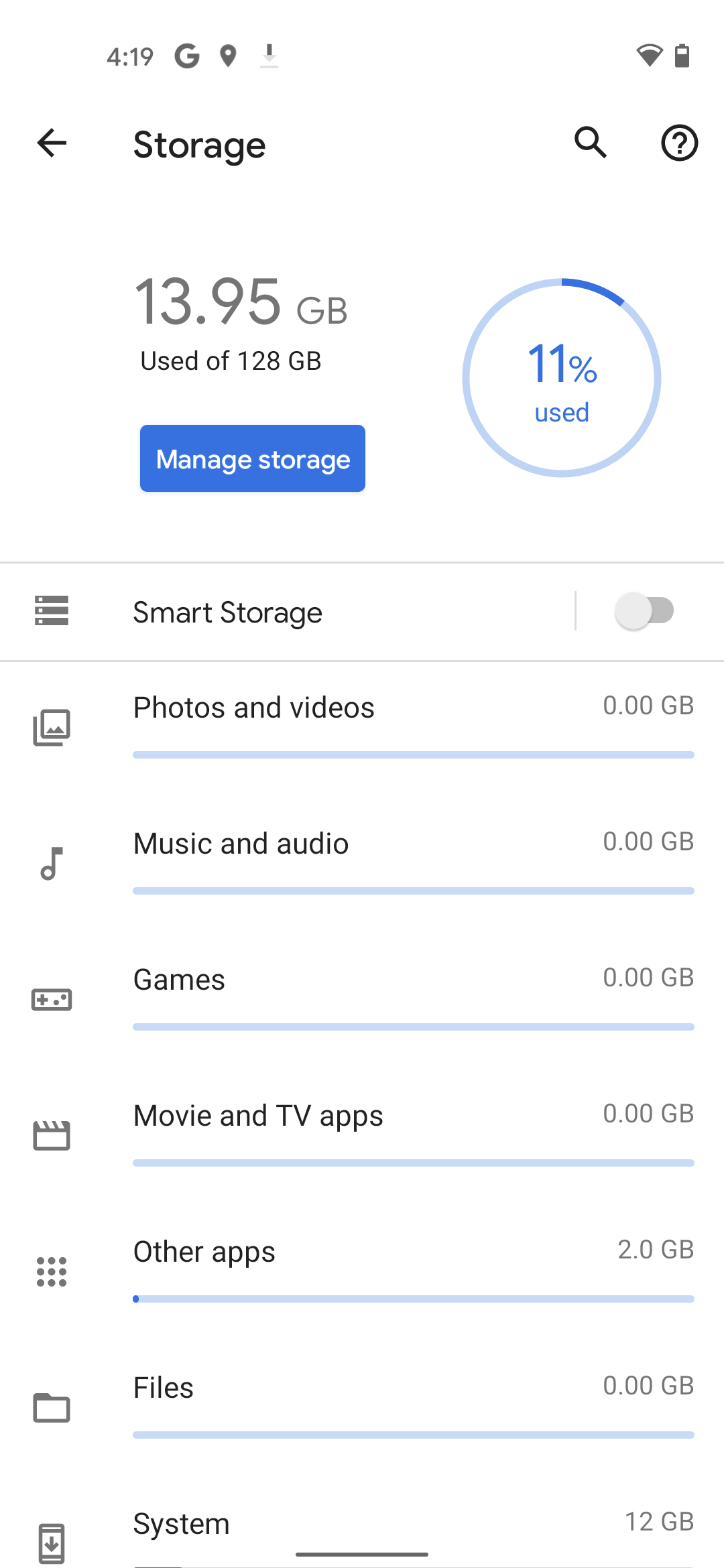This screenshot has height=1568, width=724.
Task: Open the help circle icon
Action: [679, 143]
